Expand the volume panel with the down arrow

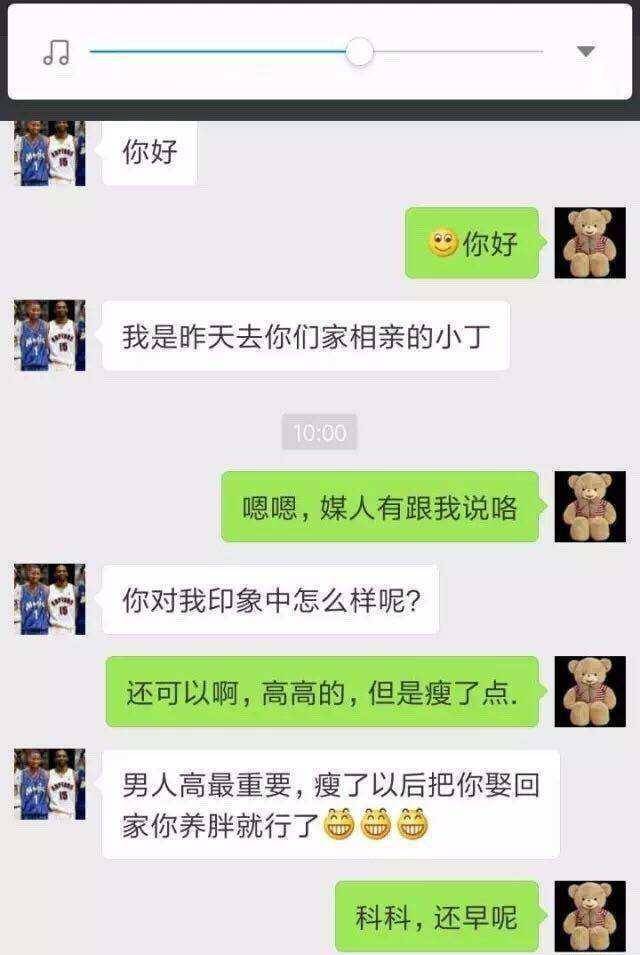point(586,52)
